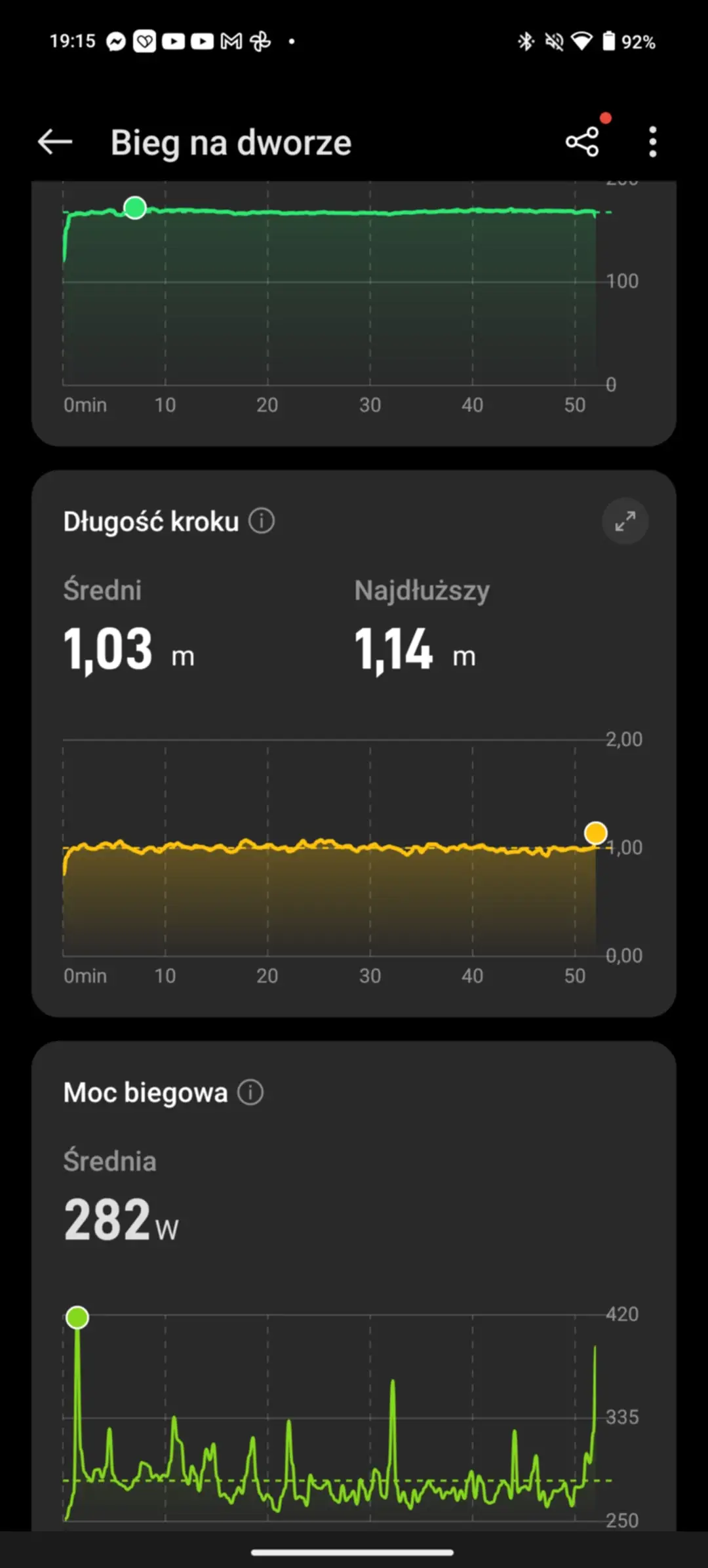
Task: Expand the Długość kroku chart fullscreen
Action: coord(625,521)
